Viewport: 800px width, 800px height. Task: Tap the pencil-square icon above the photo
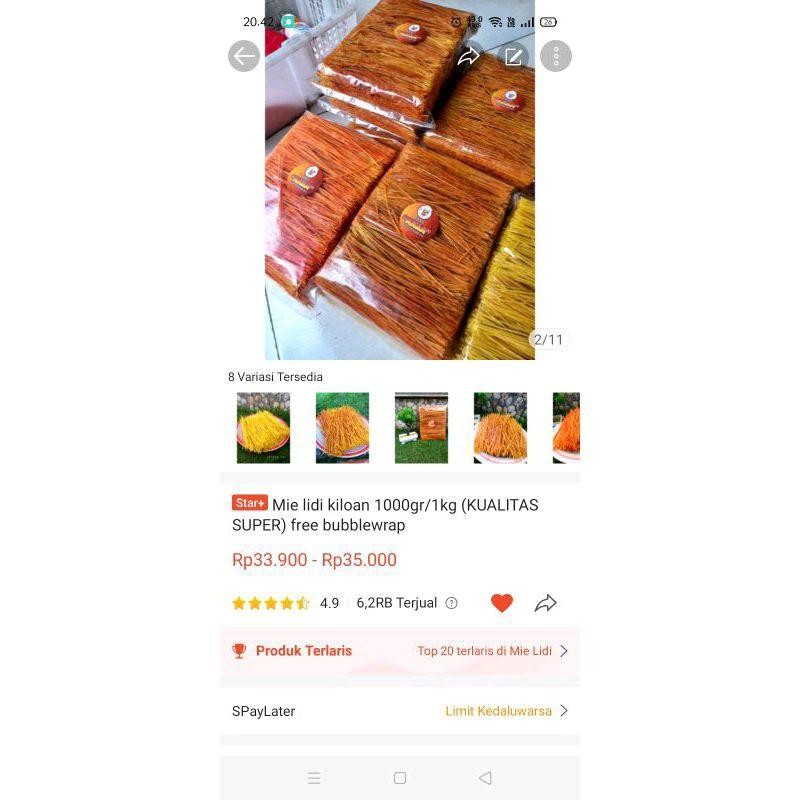pos(514,57)
